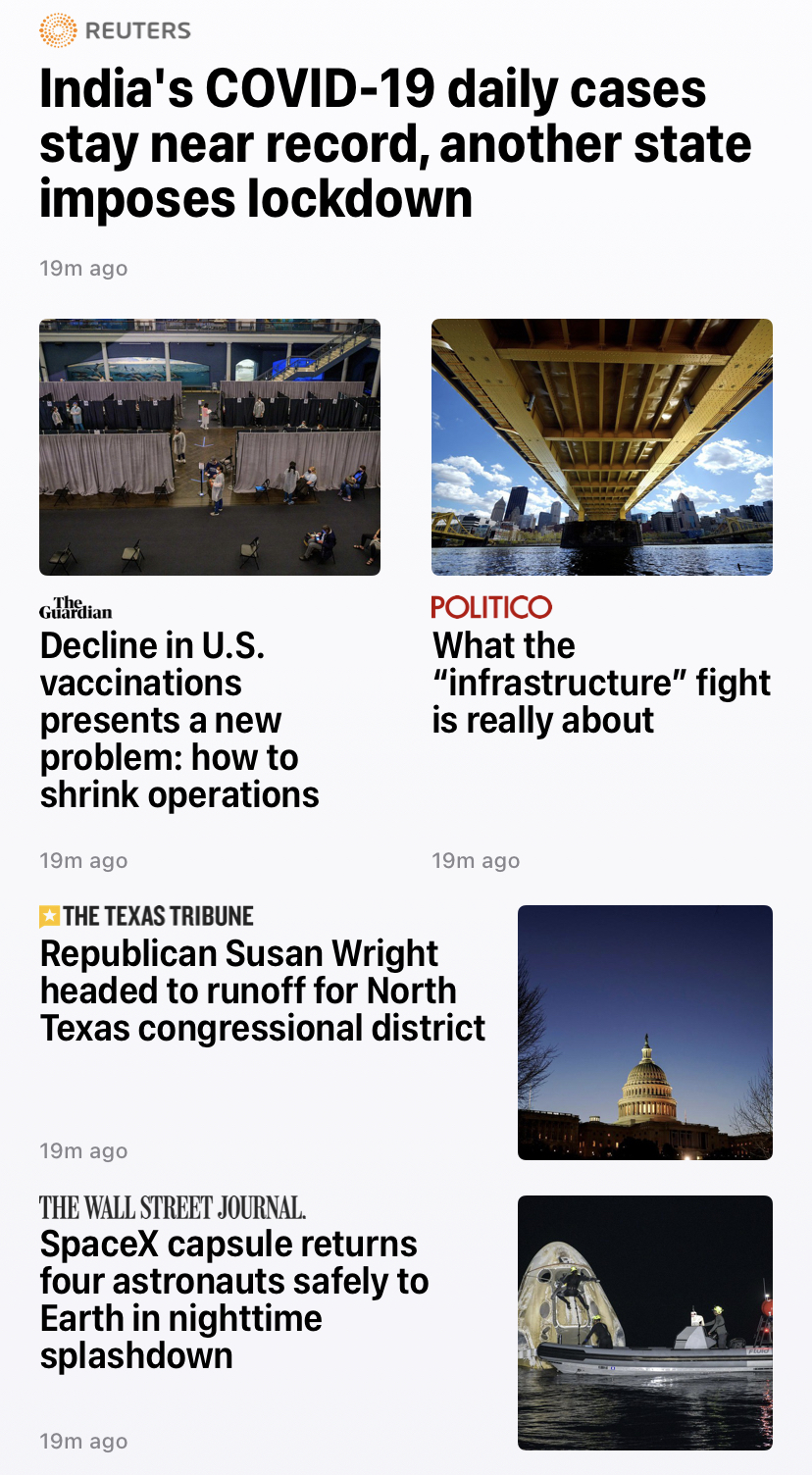
Task: Open Guardian article on declining U.S. vaccinations
Action: point(179,720)
